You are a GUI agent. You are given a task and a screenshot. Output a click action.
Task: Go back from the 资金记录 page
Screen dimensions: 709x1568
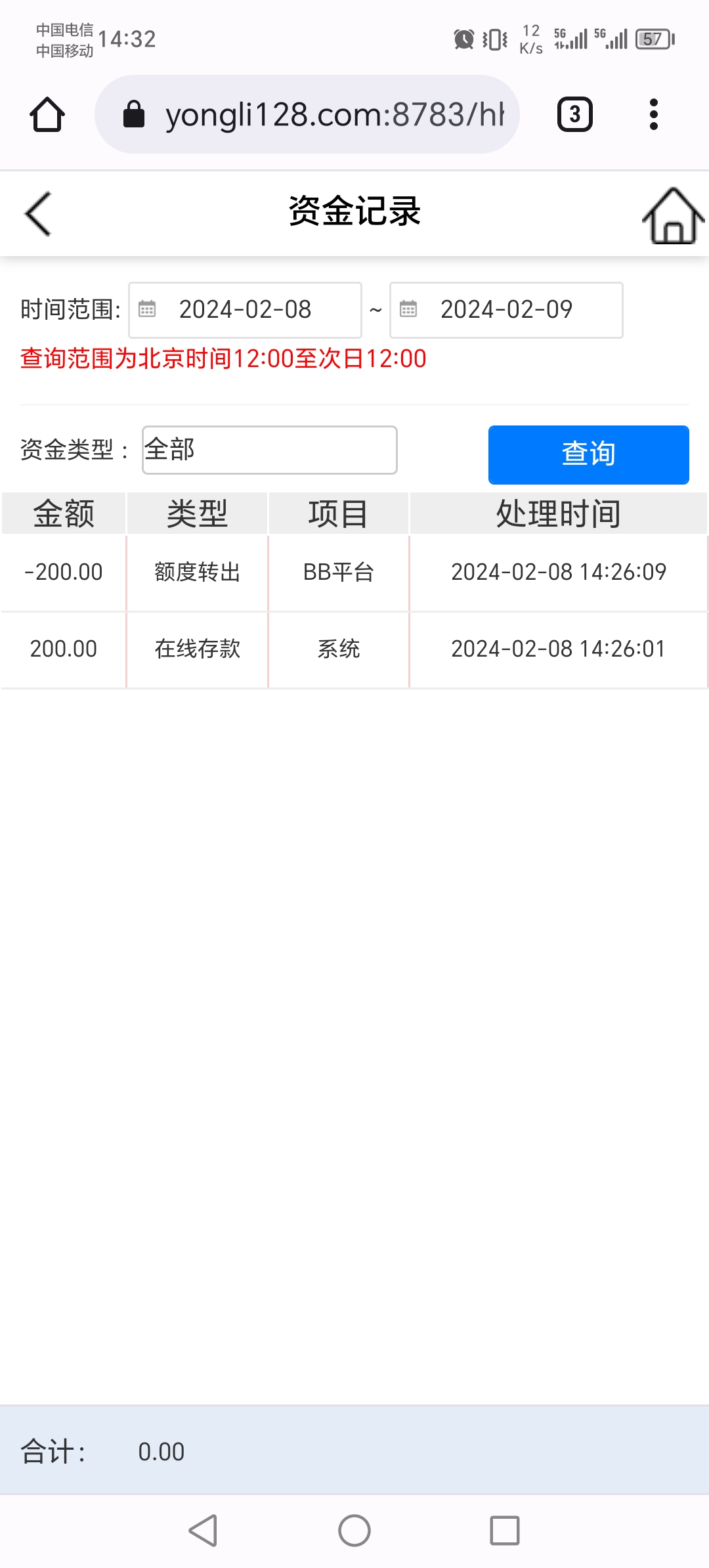click(38, 213)
